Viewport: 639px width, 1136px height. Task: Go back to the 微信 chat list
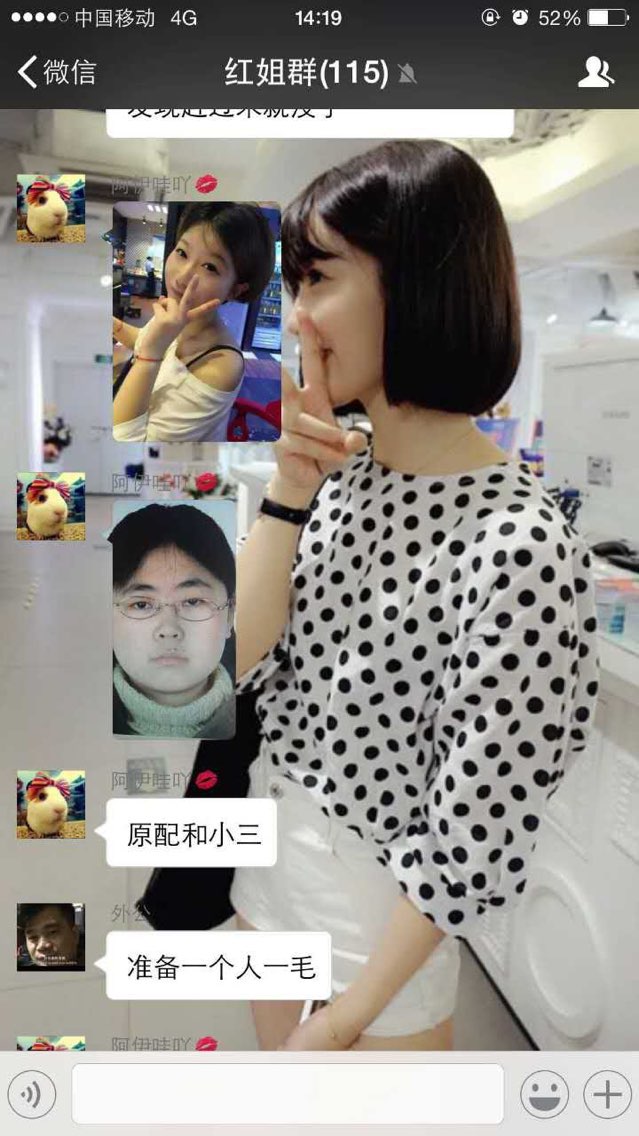coord(57,72)
